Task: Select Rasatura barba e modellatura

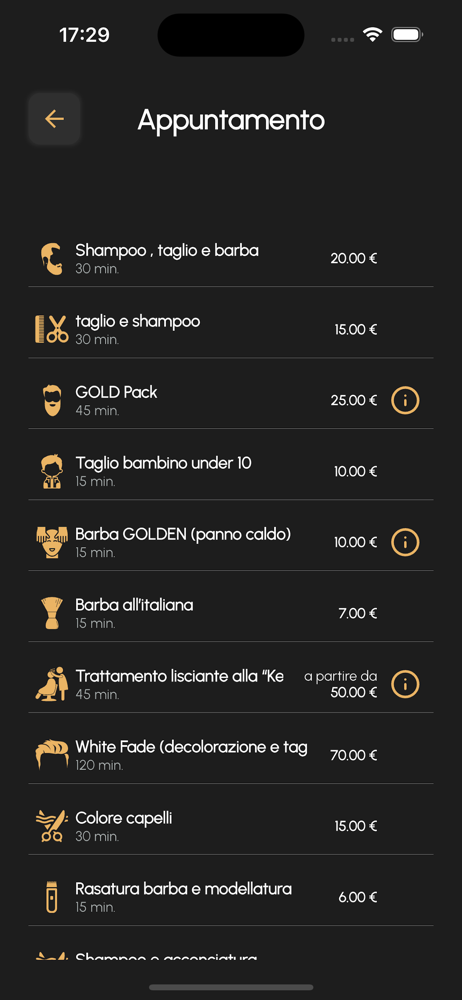Action: (231, 897)
